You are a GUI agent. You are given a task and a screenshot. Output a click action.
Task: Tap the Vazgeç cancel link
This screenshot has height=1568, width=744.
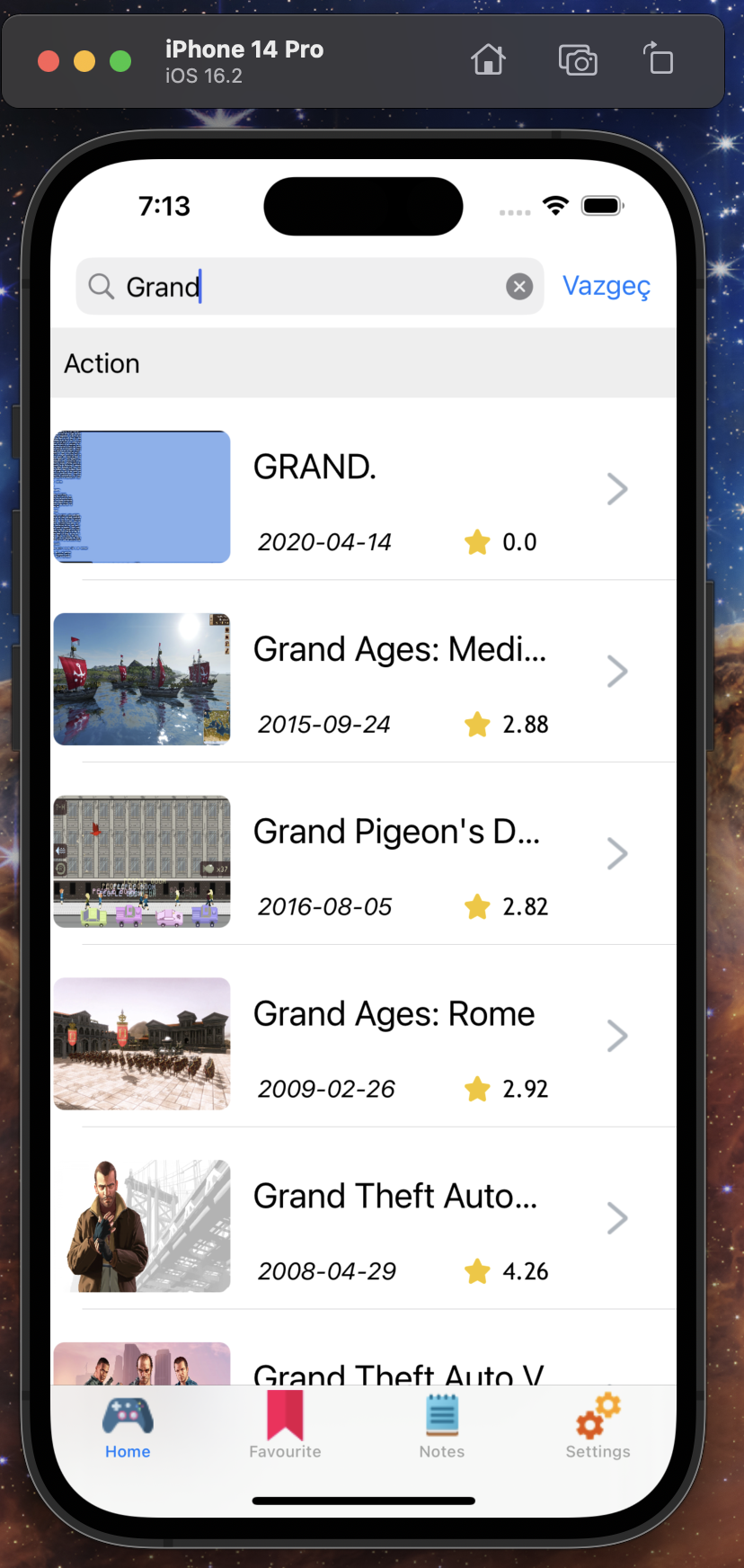pyautogui.click(x=607, y=286)
